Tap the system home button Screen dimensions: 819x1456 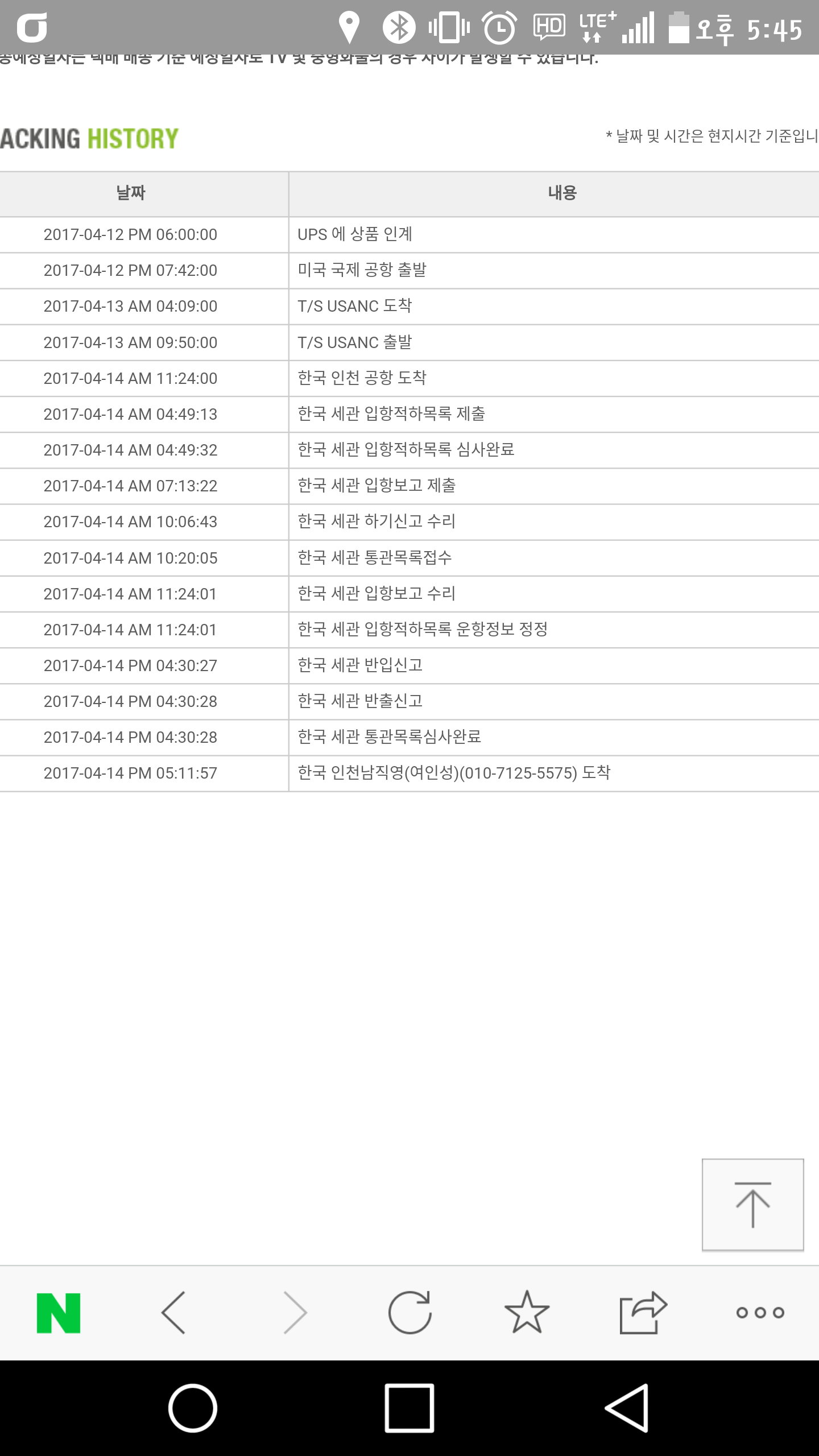(x=193, y=1408)
